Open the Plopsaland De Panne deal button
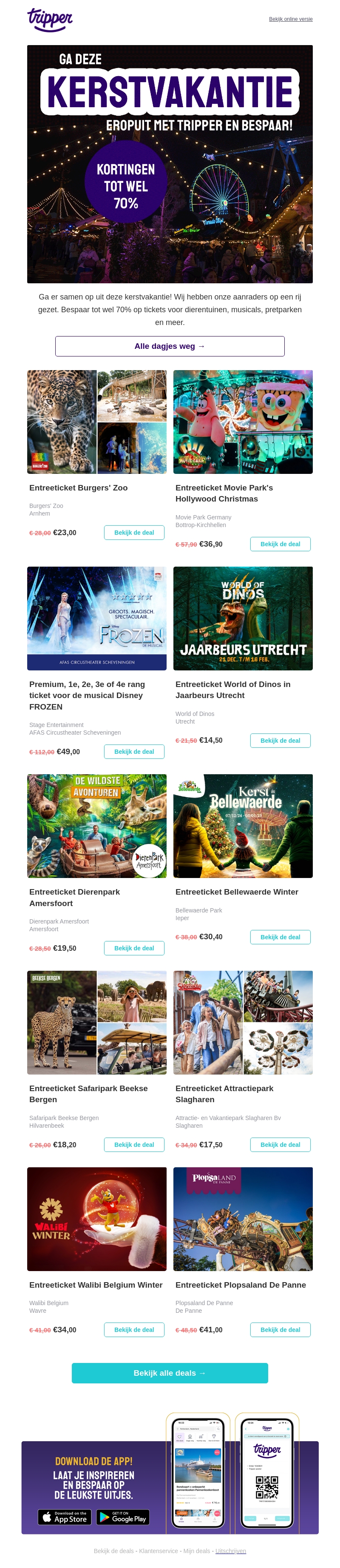The image size is (340, 1568). pyautogui.click(x=280, y=1329)
